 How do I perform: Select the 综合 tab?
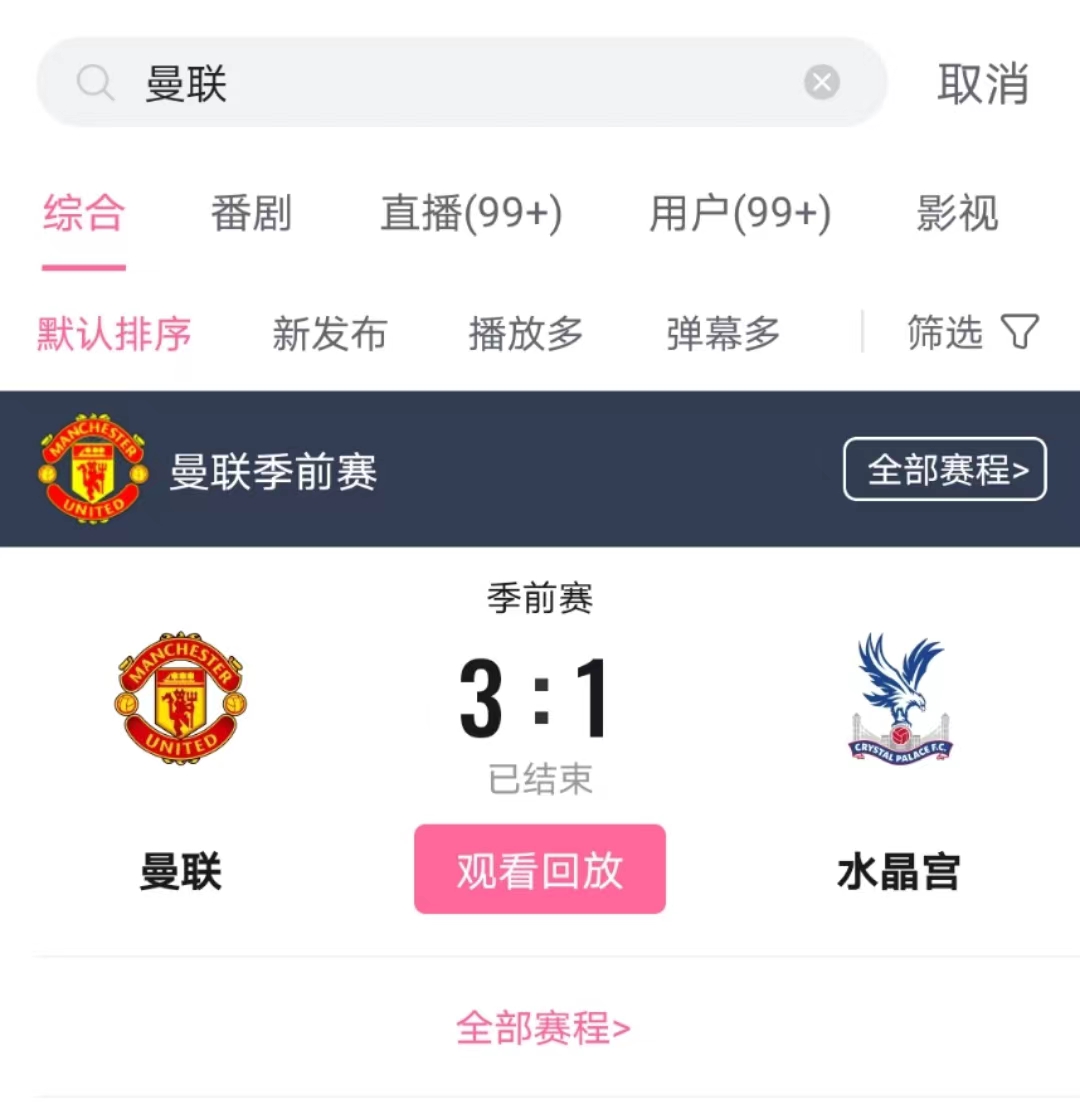[x=84, y=213]
